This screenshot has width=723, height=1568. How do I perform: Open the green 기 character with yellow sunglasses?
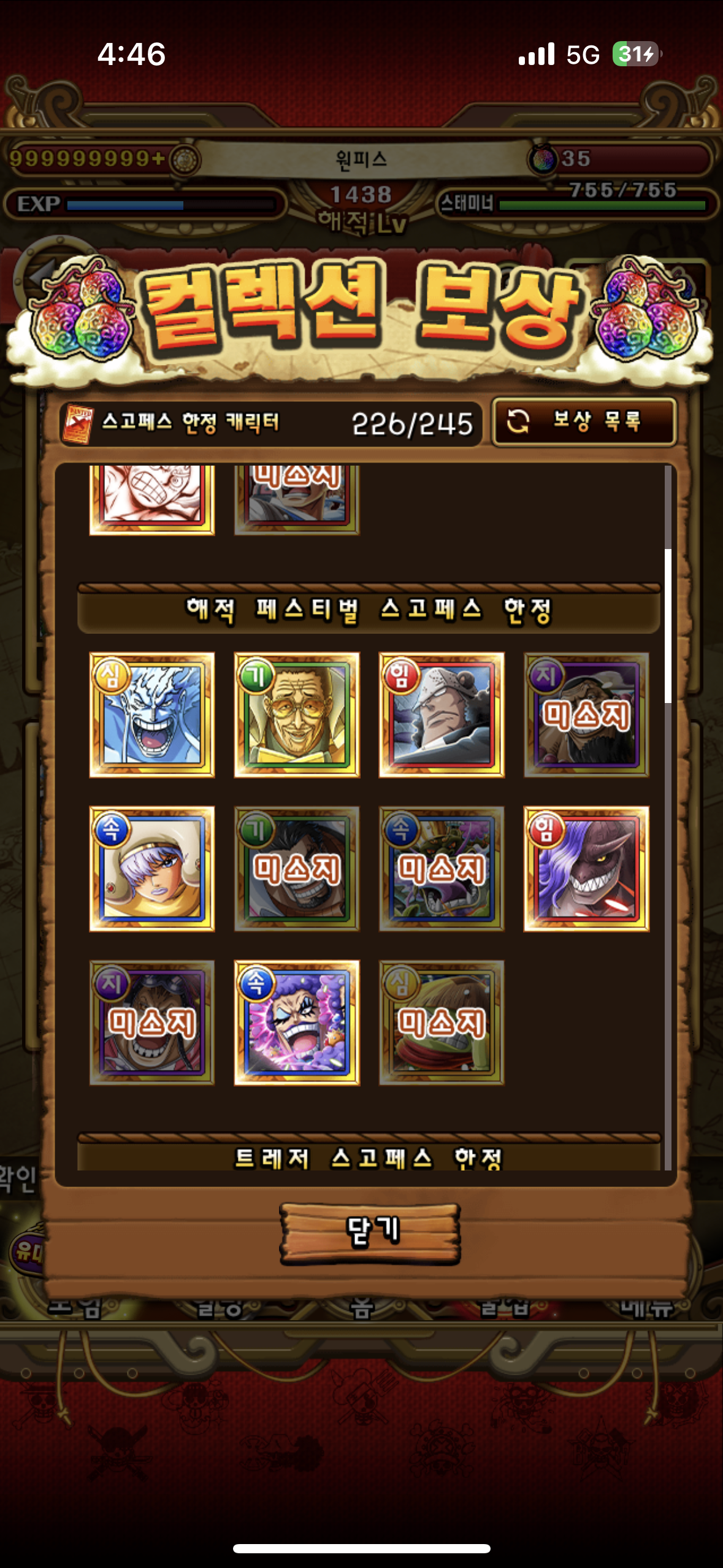[x=297, y=715]
